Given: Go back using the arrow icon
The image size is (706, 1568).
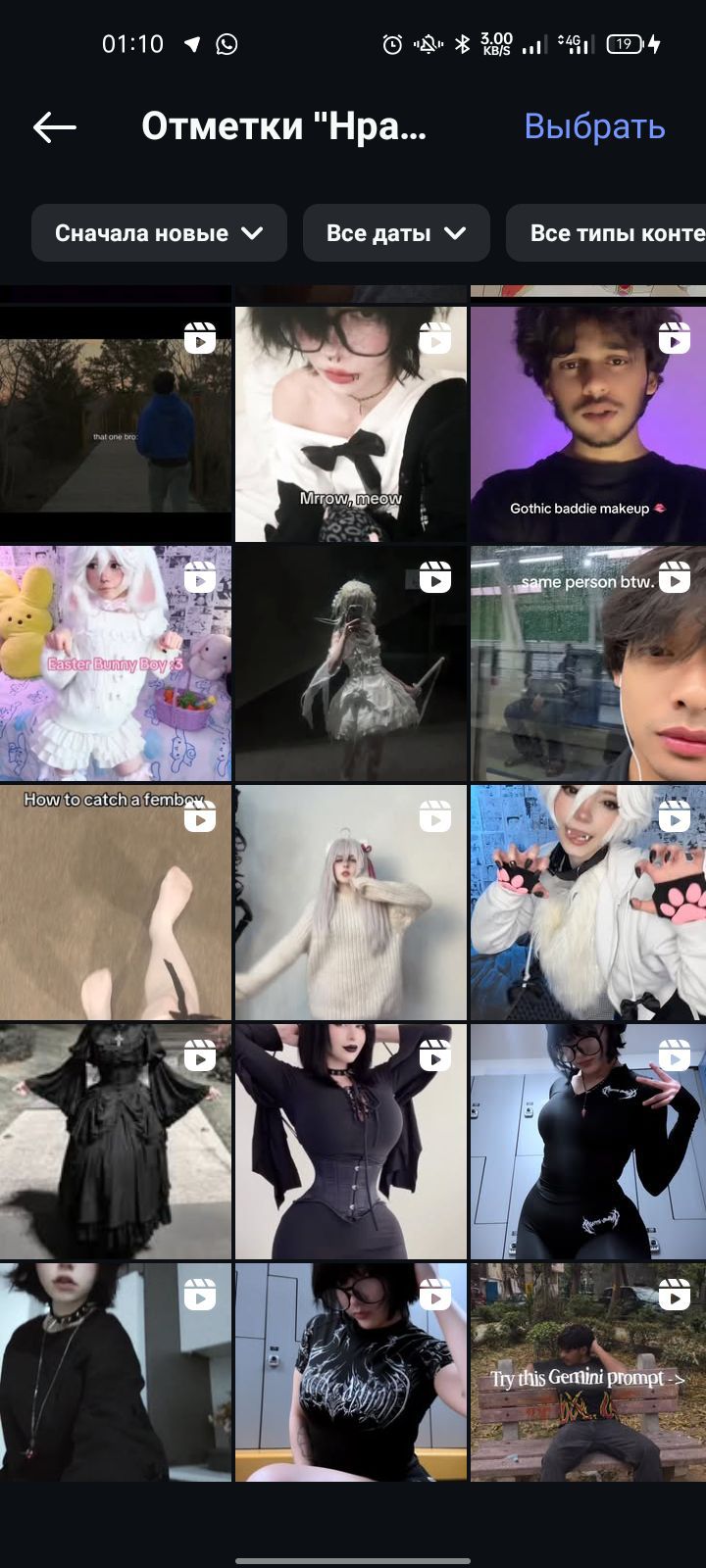Looking at the screenshot, I should pos(55,126).
